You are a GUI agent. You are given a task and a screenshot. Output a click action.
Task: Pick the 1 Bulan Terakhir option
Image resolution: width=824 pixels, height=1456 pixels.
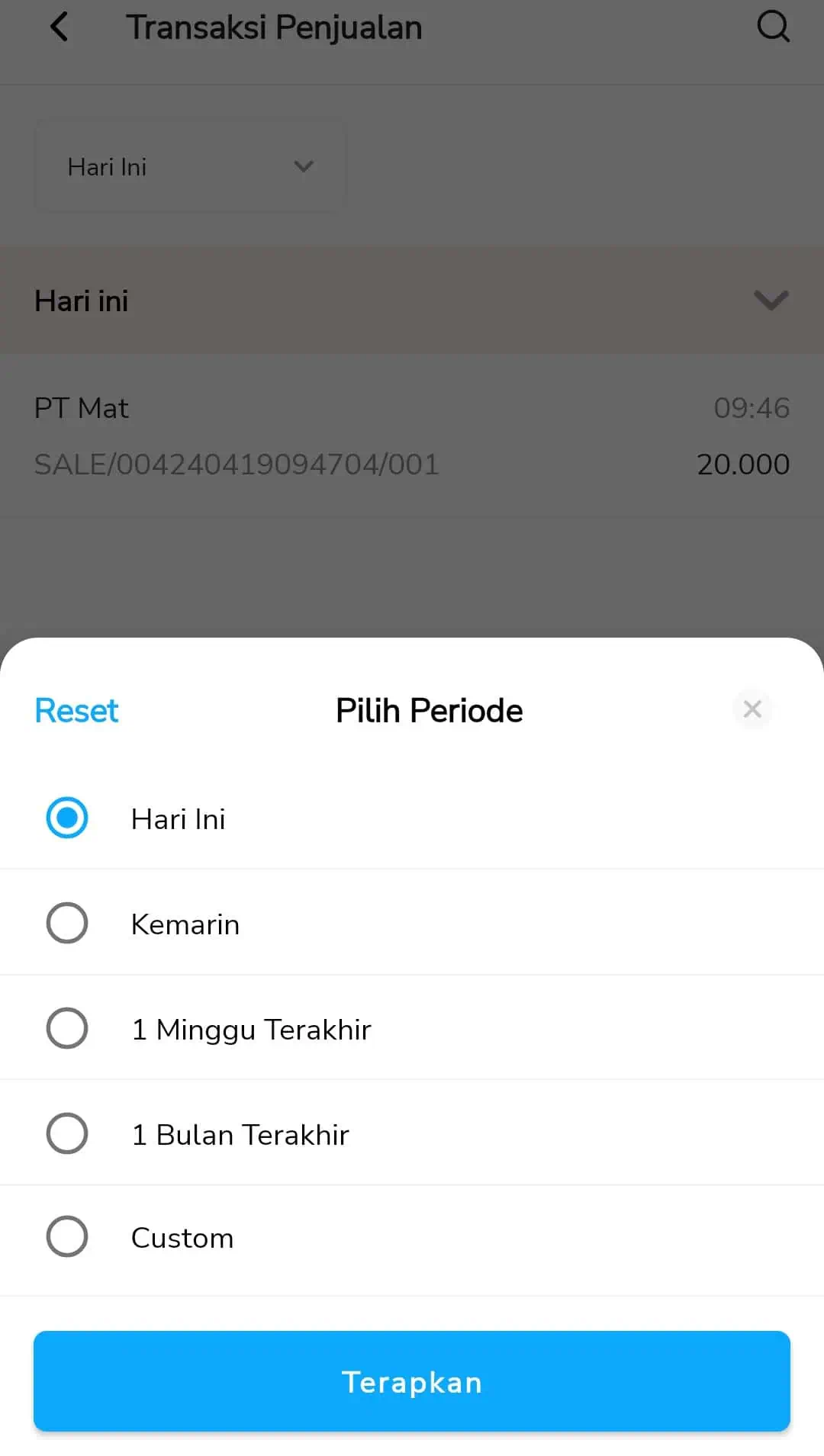pos(412,1133)
